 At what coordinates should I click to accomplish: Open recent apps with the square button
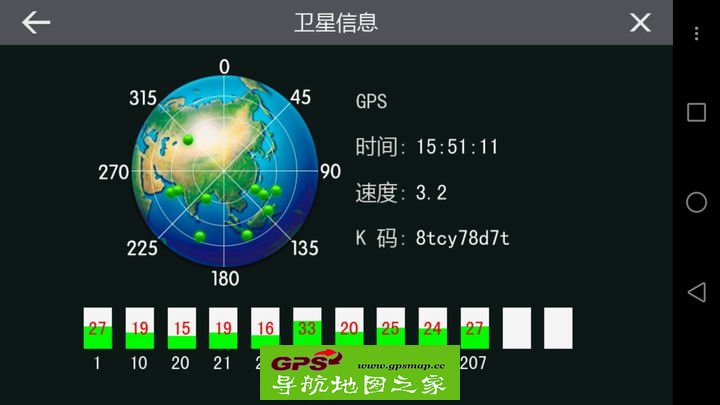(x=696, y=112)
